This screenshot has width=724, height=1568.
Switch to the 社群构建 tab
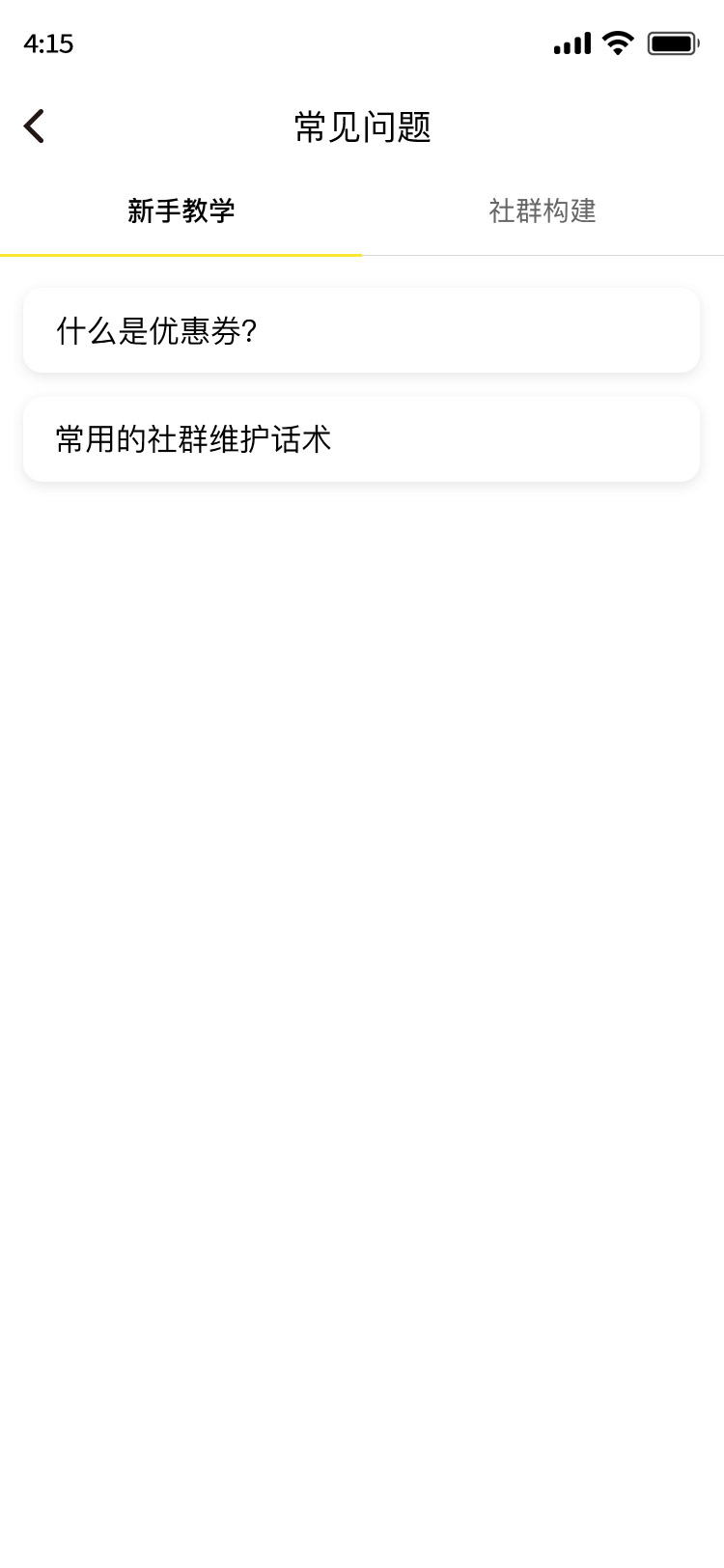[x=543, y=210]
